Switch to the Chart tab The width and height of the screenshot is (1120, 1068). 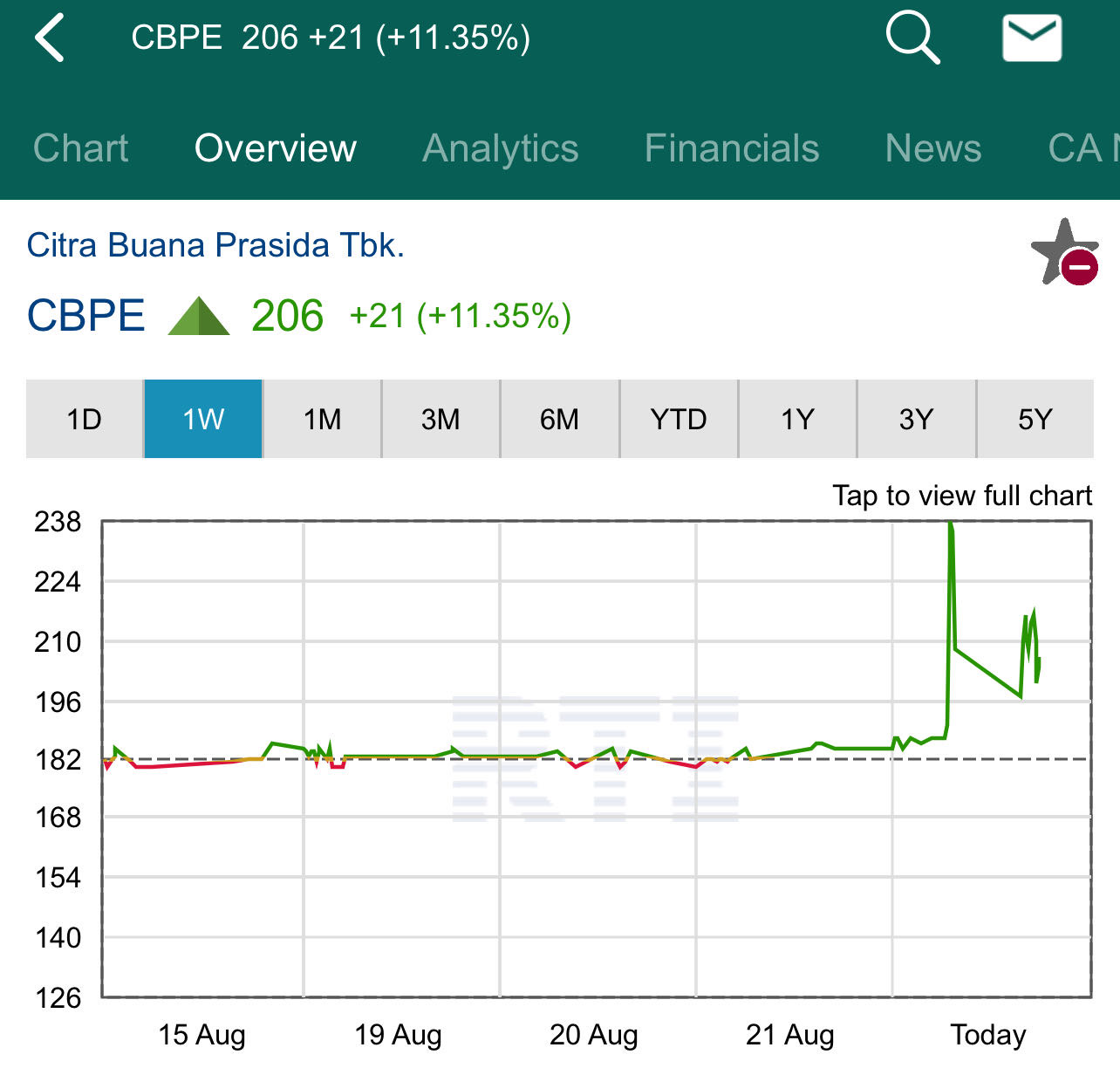pos(80,148)
